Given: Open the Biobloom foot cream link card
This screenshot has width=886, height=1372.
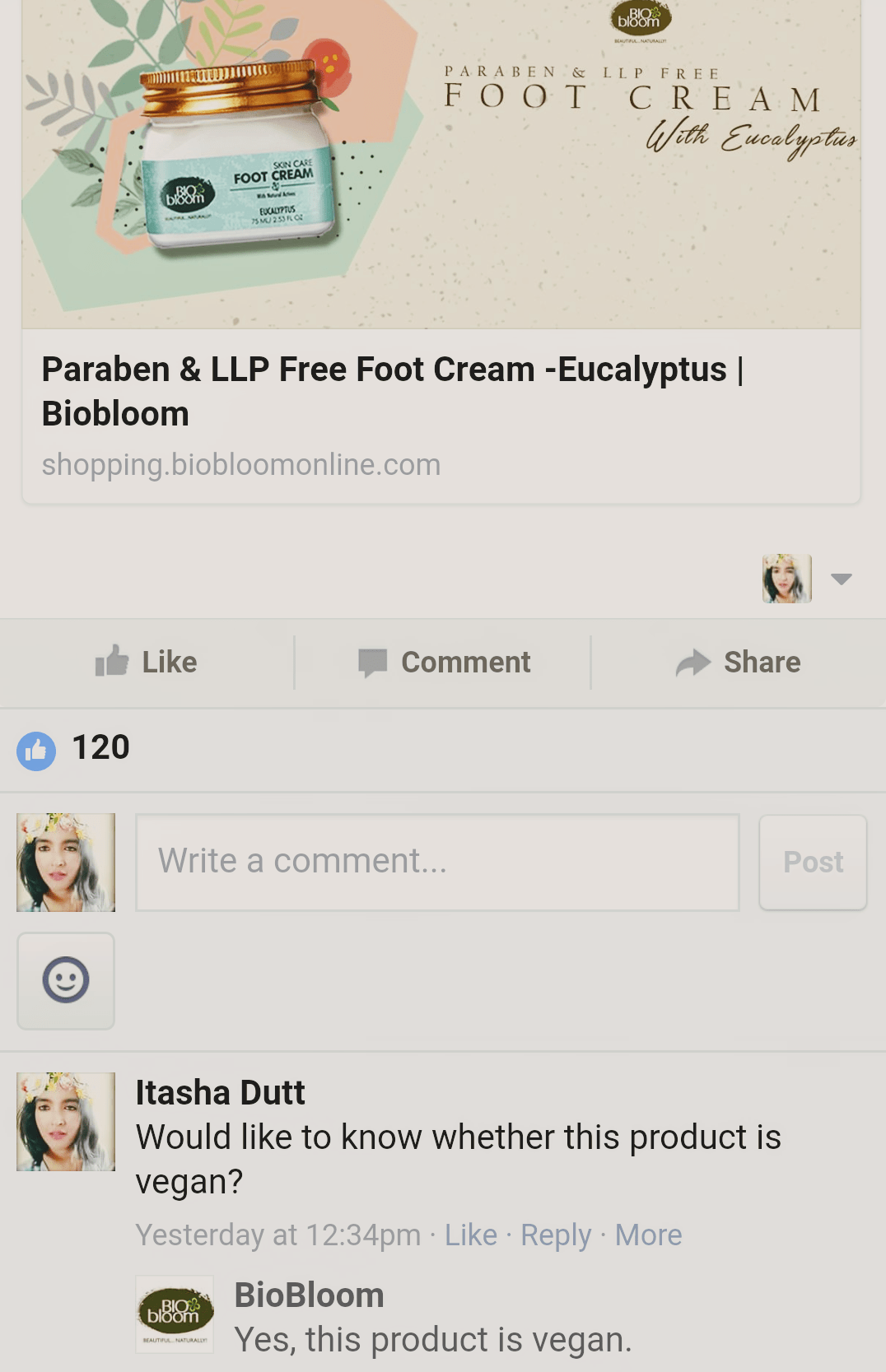Looking at the screenshot, I should pos(392,392).
